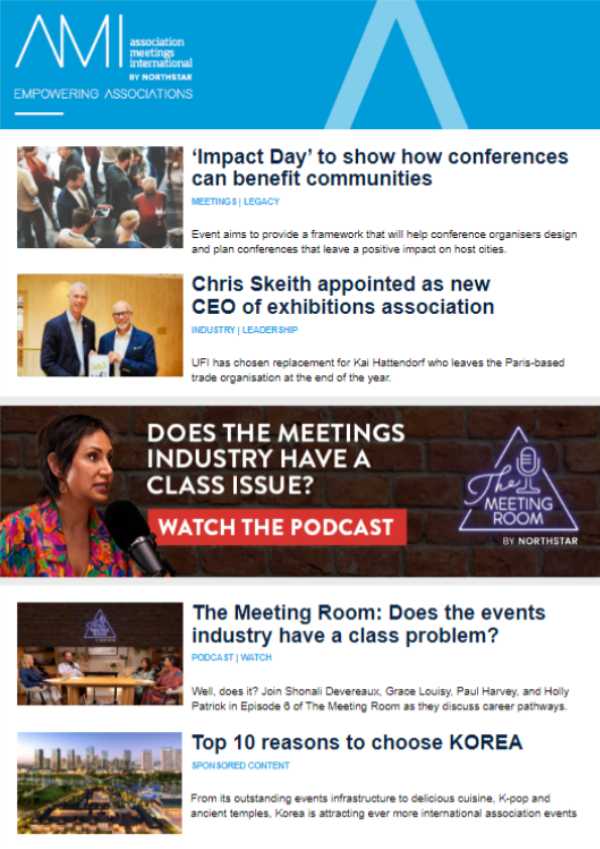Screen dimensions: 600x849
Task: Open The Meeting Room class problem article
Action: point(368,624)
